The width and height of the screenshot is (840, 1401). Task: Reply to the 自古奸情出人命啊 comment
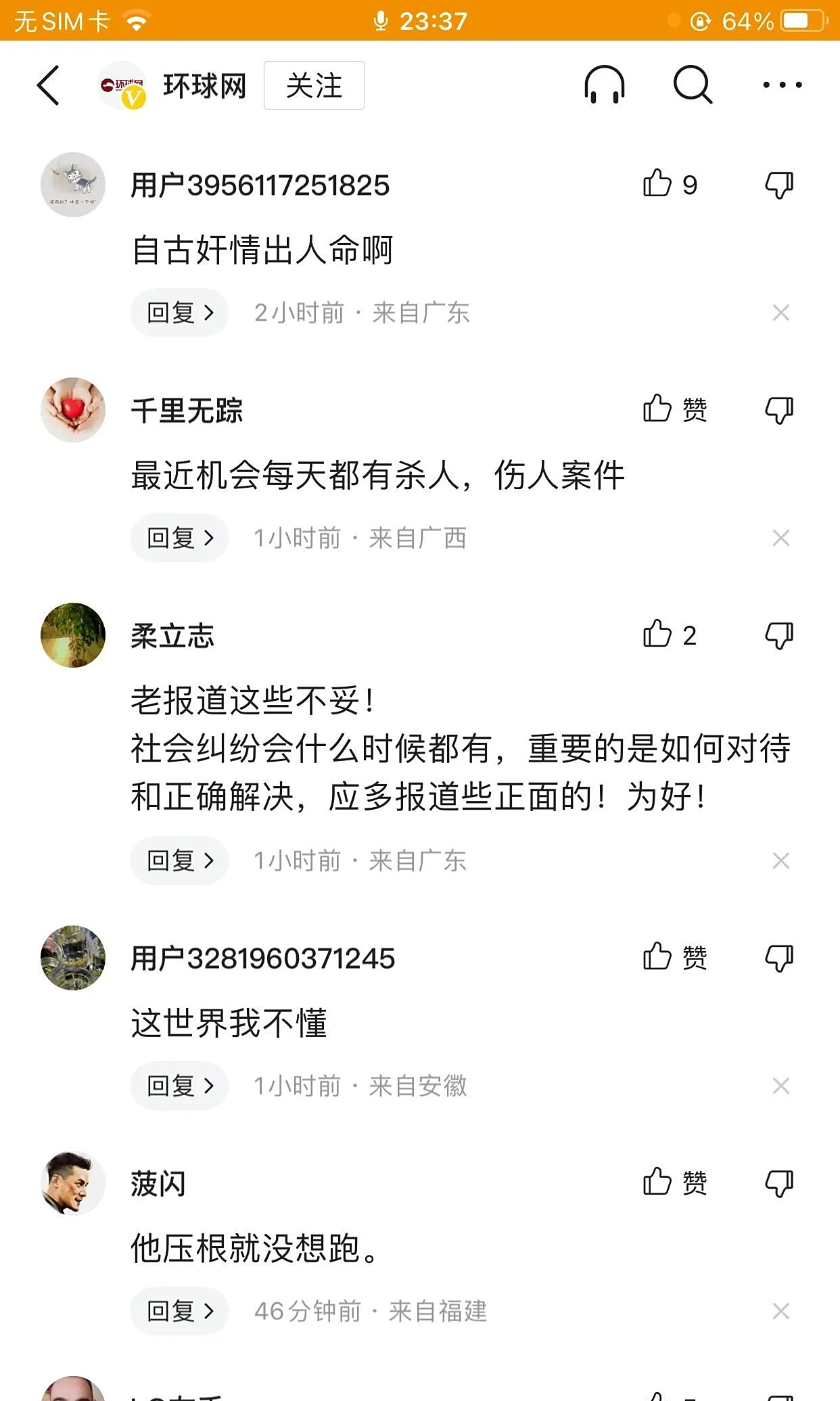coord(179,313)
